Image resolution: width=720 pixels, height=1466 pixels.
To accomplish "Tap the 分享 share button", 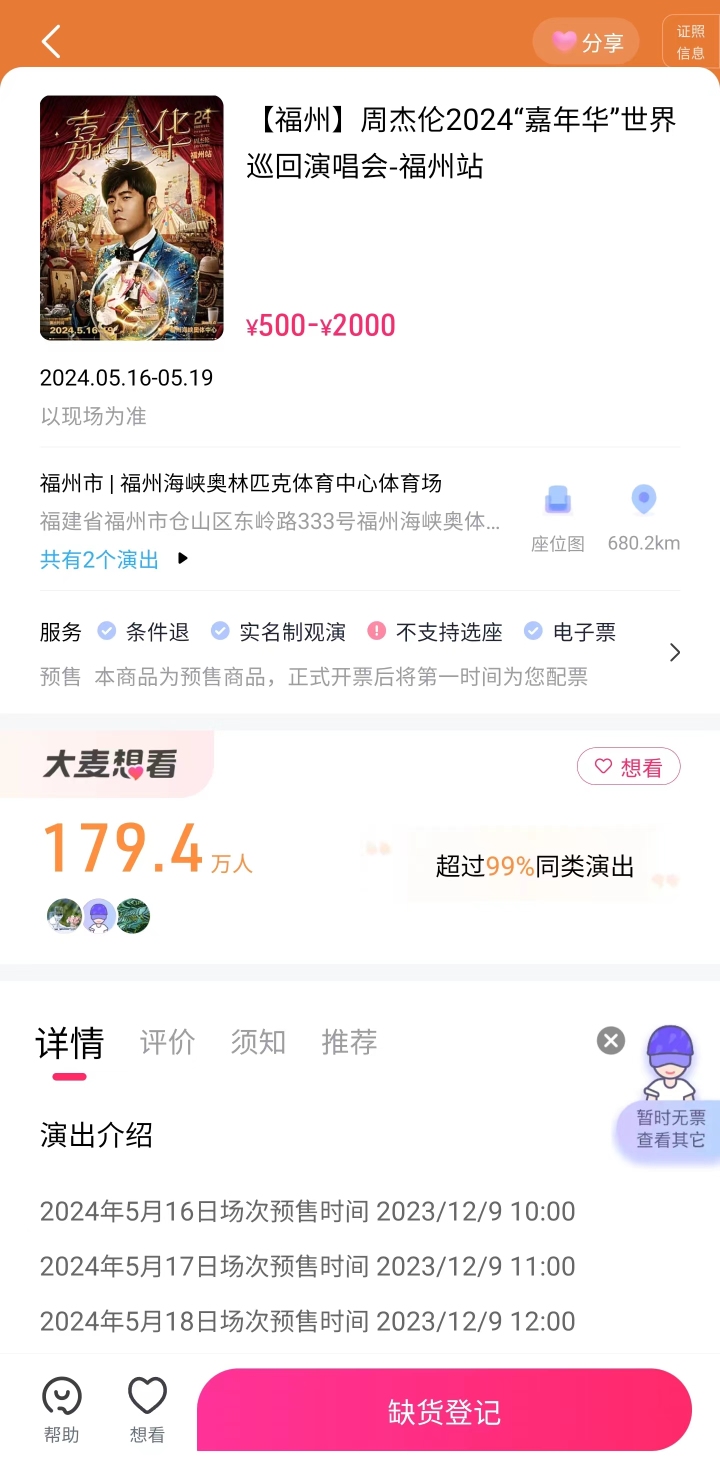I will coord(587,42).
